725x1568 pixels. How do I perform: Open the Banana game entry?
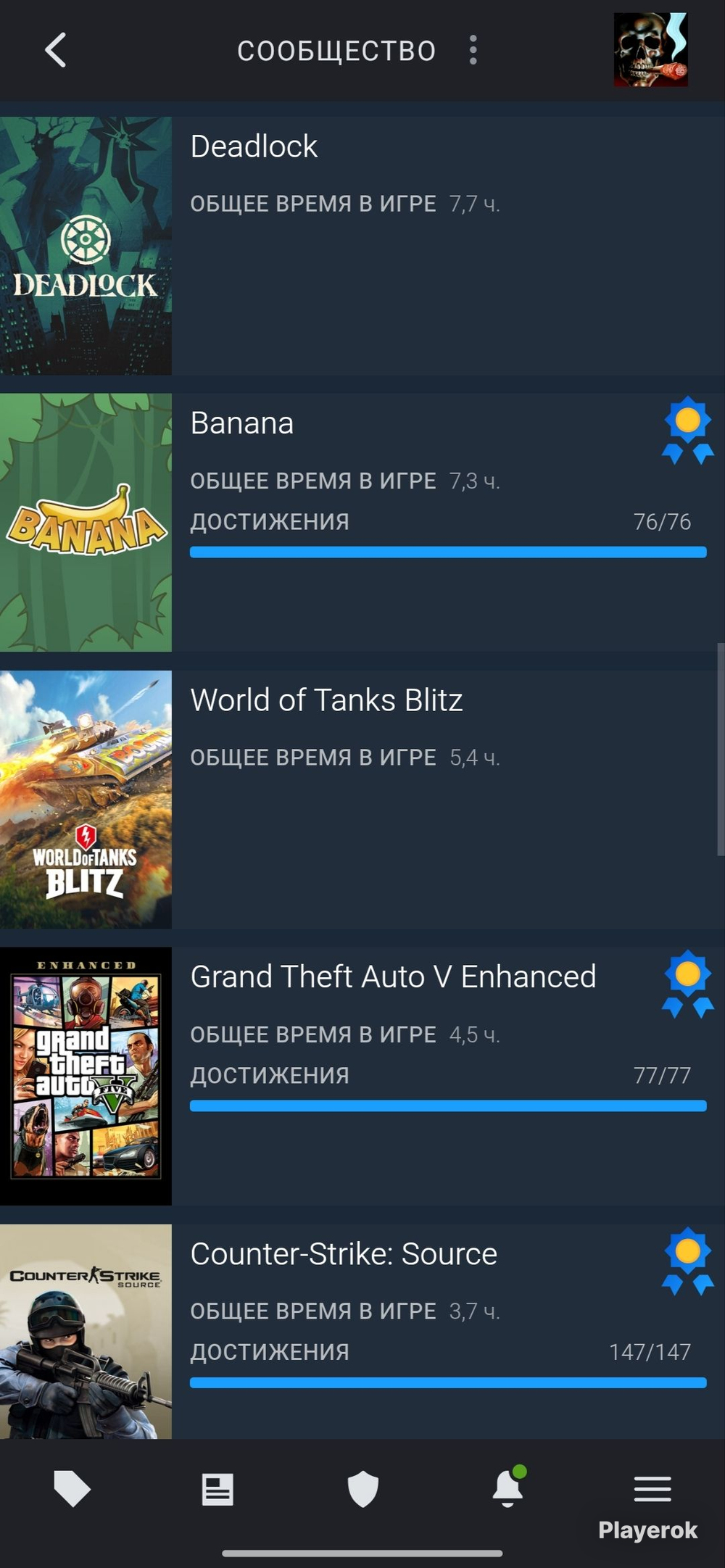point(362,523)
